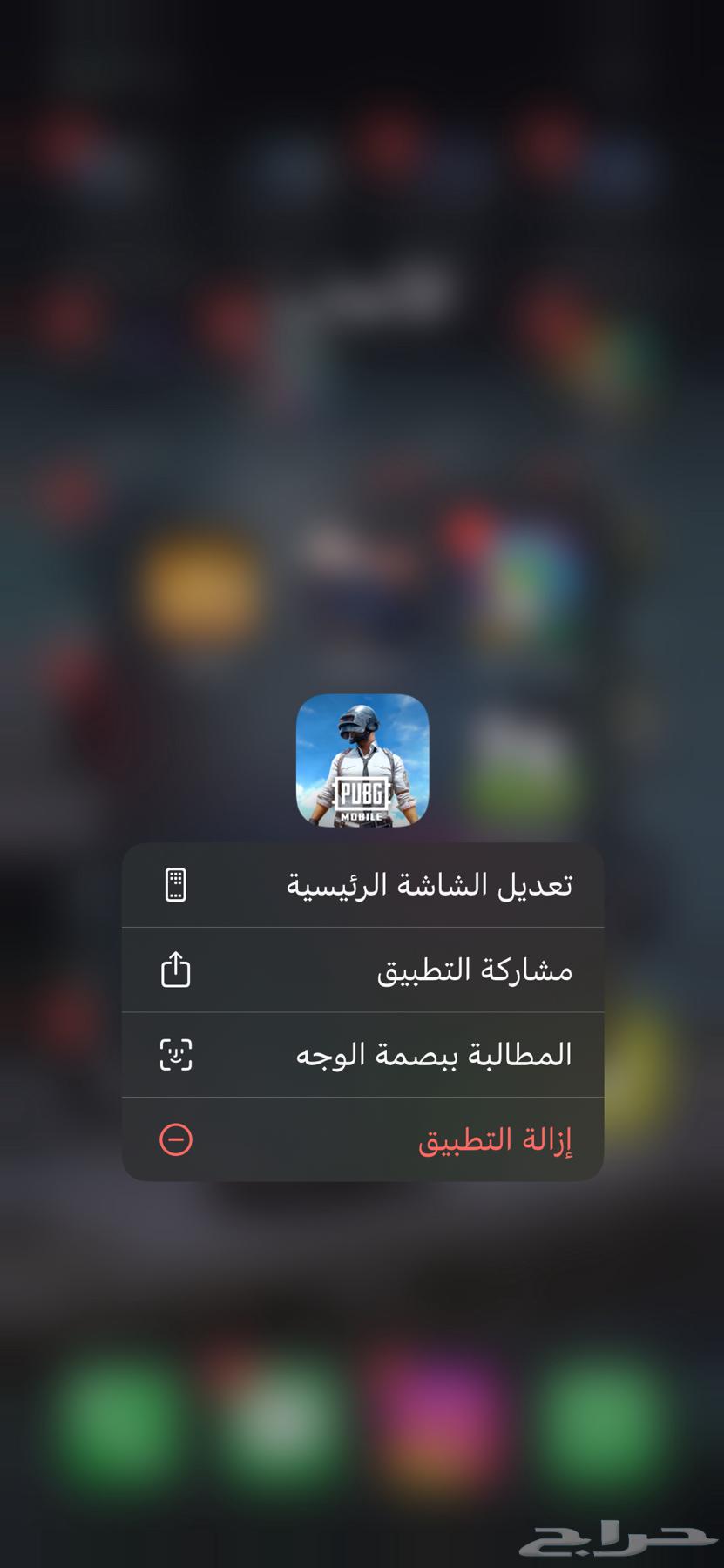Select تعديل الشاشة الرئيسية (Edit Home Screen)
Image resolution: width=724 pixels, height=1568 pixels.
point(362,885)
